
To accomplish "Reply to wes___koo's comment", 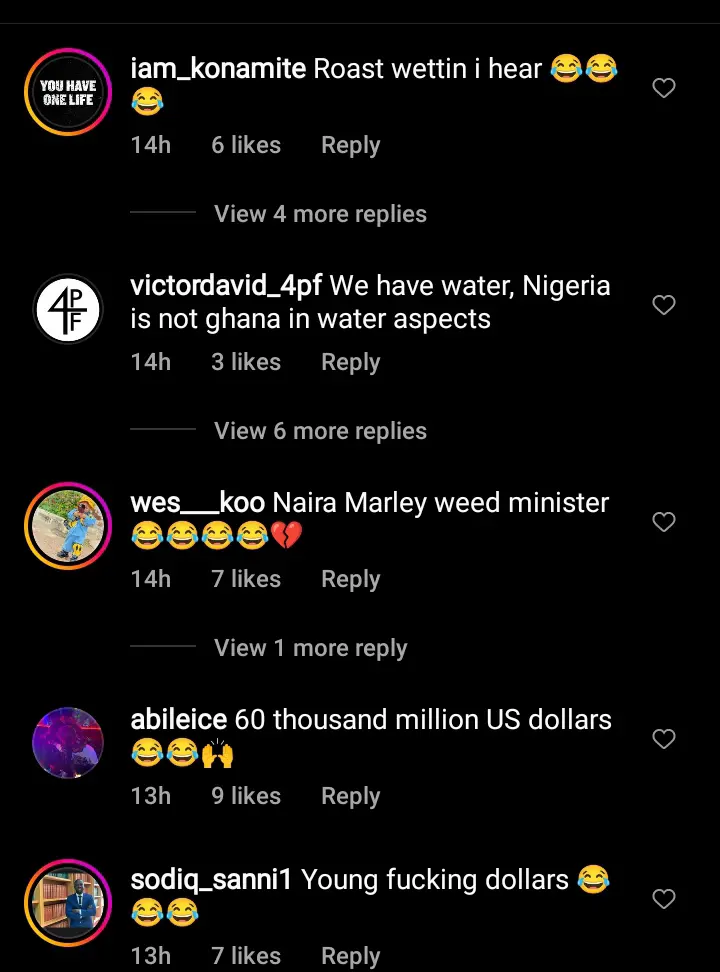I will pyautogui.click(x=350, y=580).
